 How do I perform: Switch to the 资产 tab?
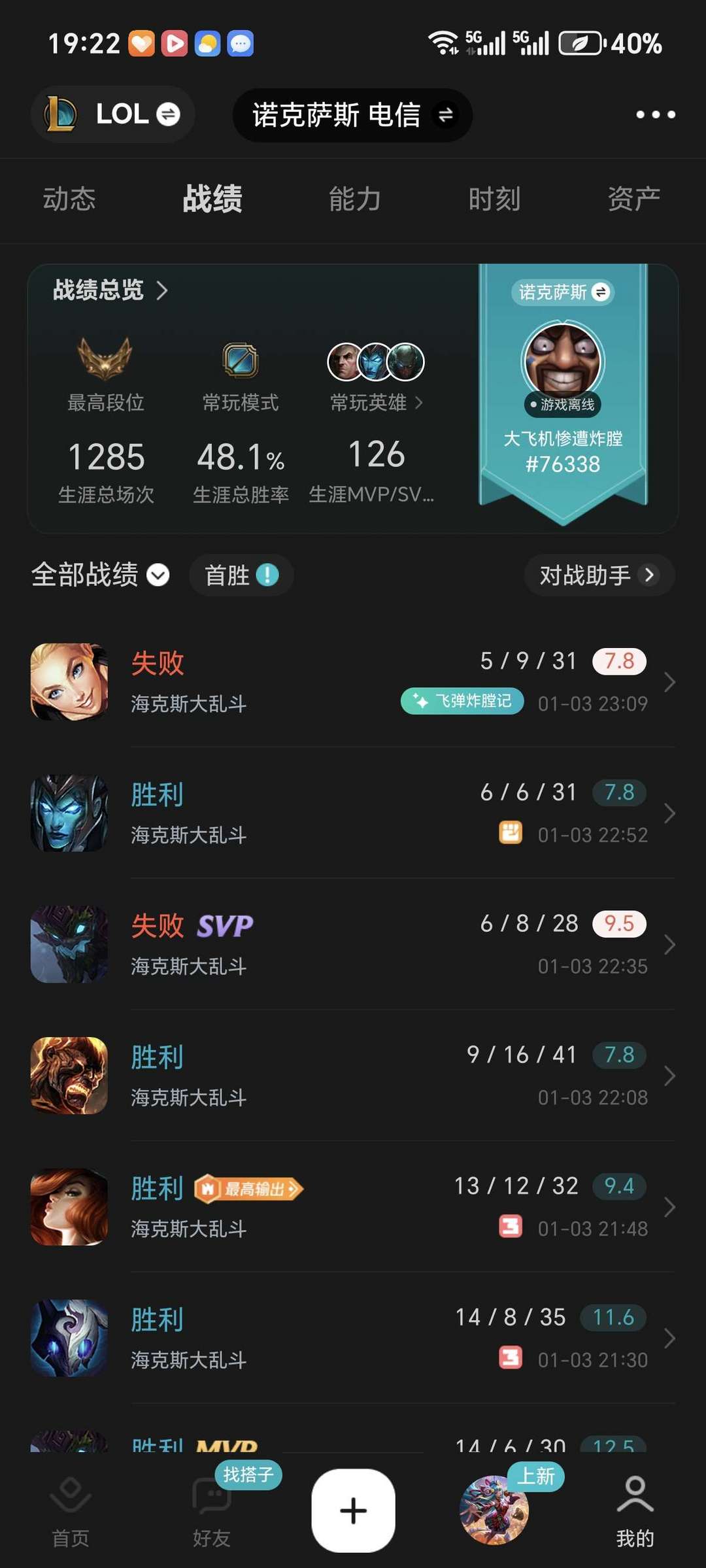[x=633, y=199]
